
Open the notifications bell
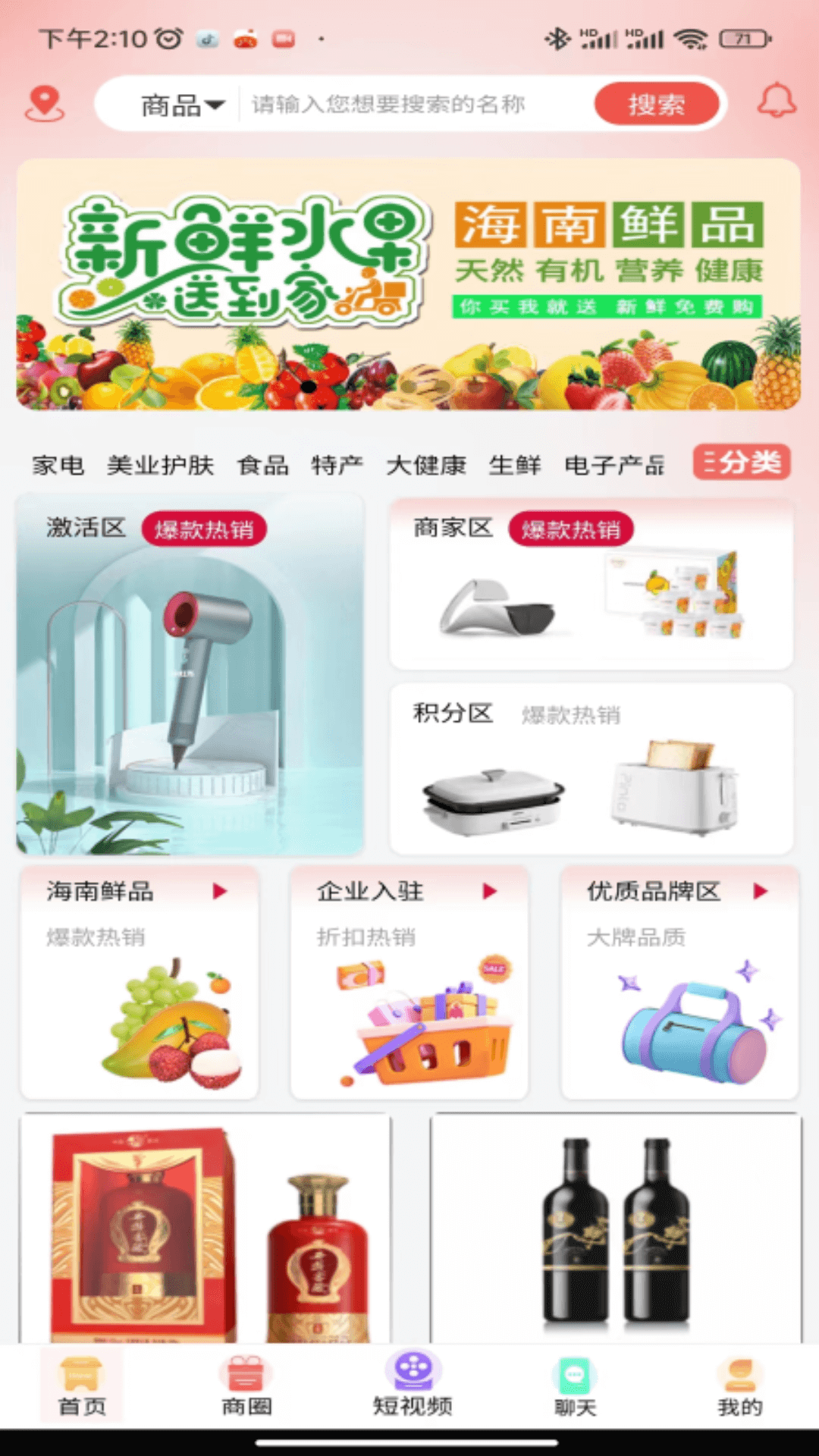pos(777,102)
